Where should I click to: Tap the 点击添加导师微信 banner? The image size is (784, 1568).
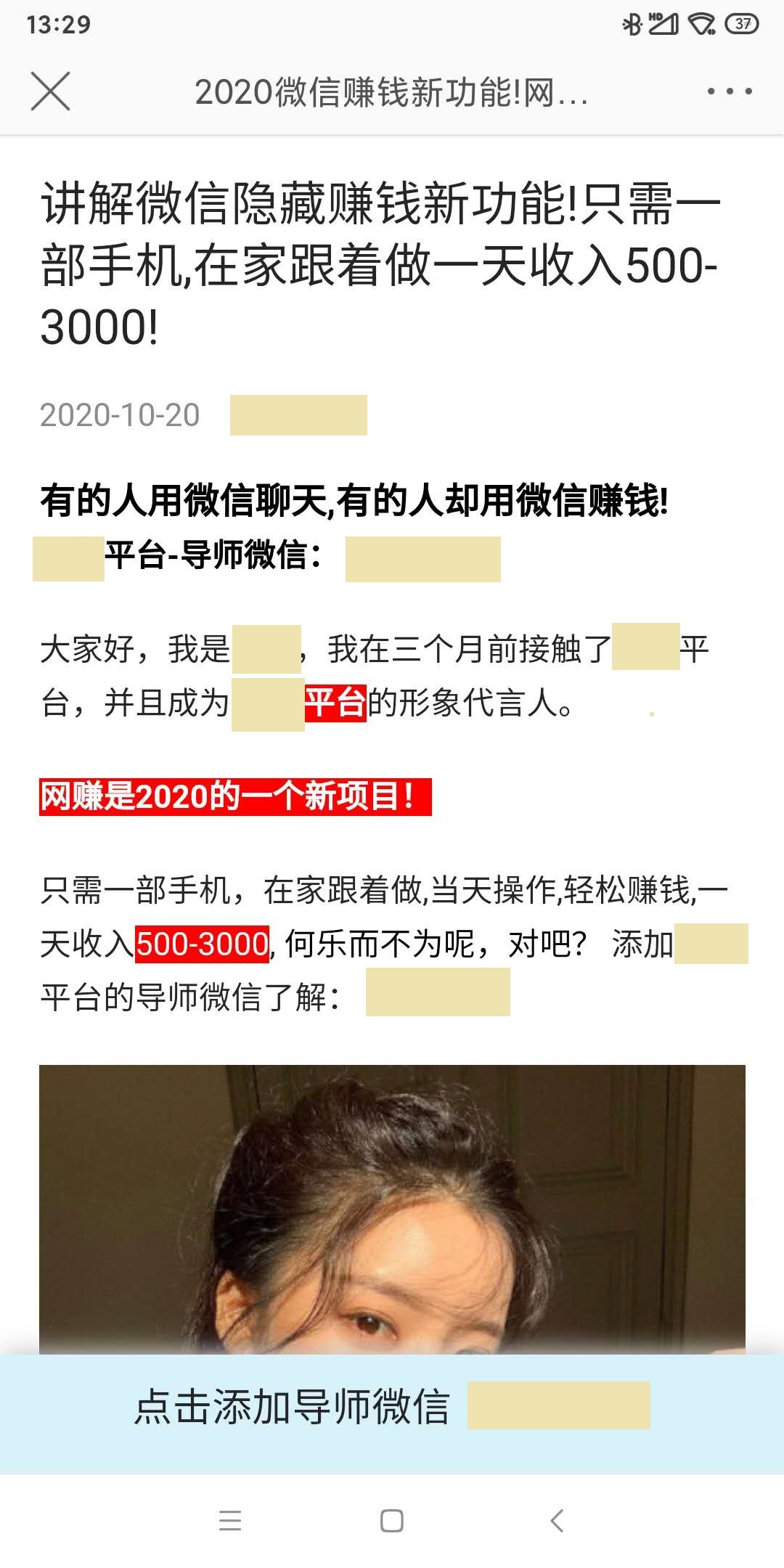coord(392,1406)
